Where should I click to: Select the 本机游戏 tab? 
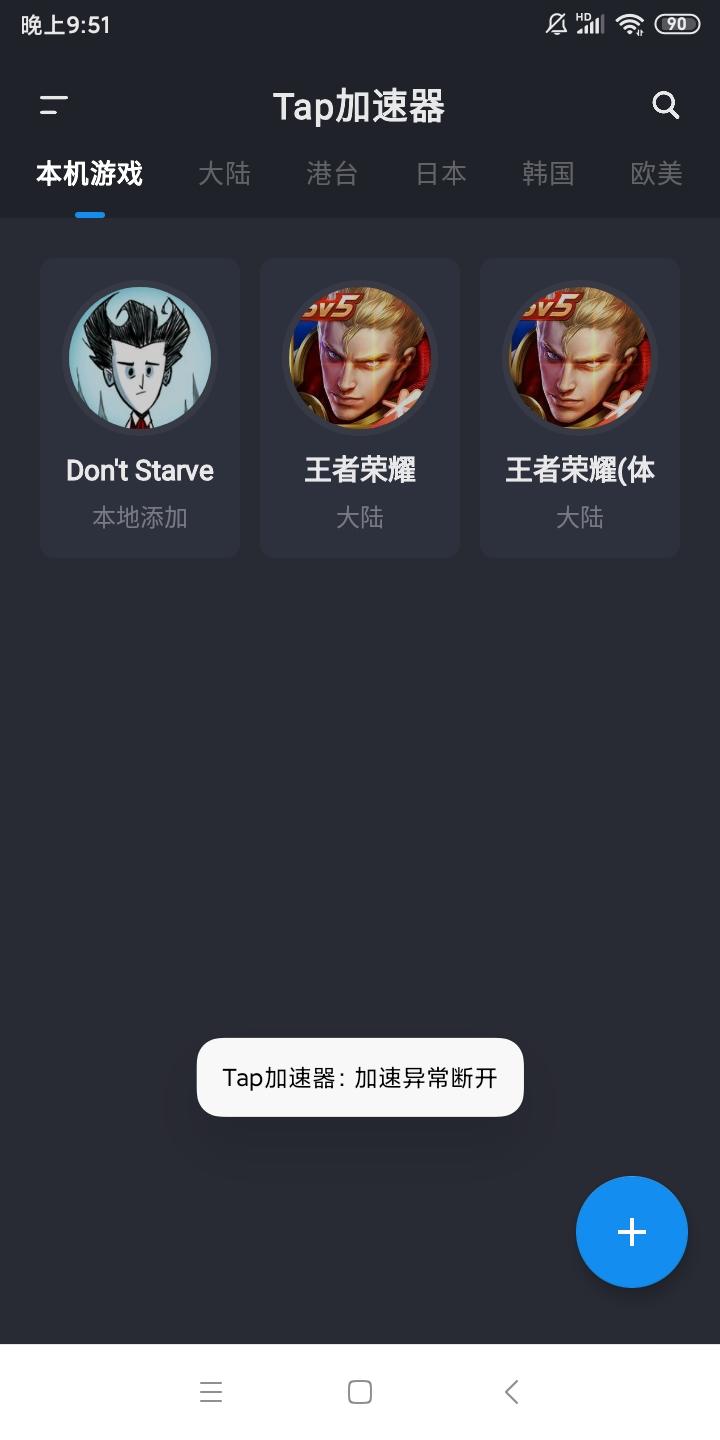click(89, 173)
